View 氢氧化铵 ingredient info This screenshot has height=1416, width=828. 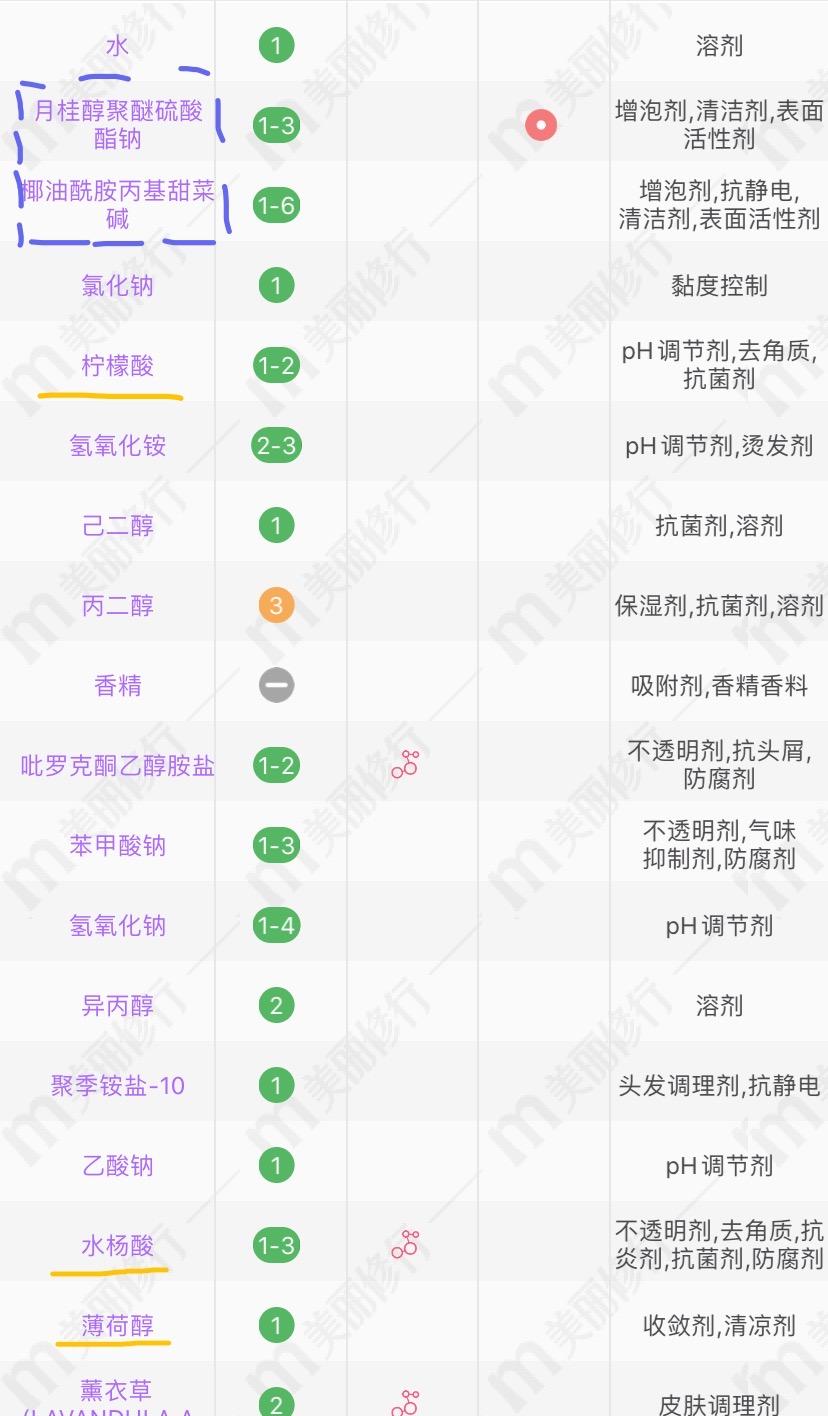(x=117, y=446)
